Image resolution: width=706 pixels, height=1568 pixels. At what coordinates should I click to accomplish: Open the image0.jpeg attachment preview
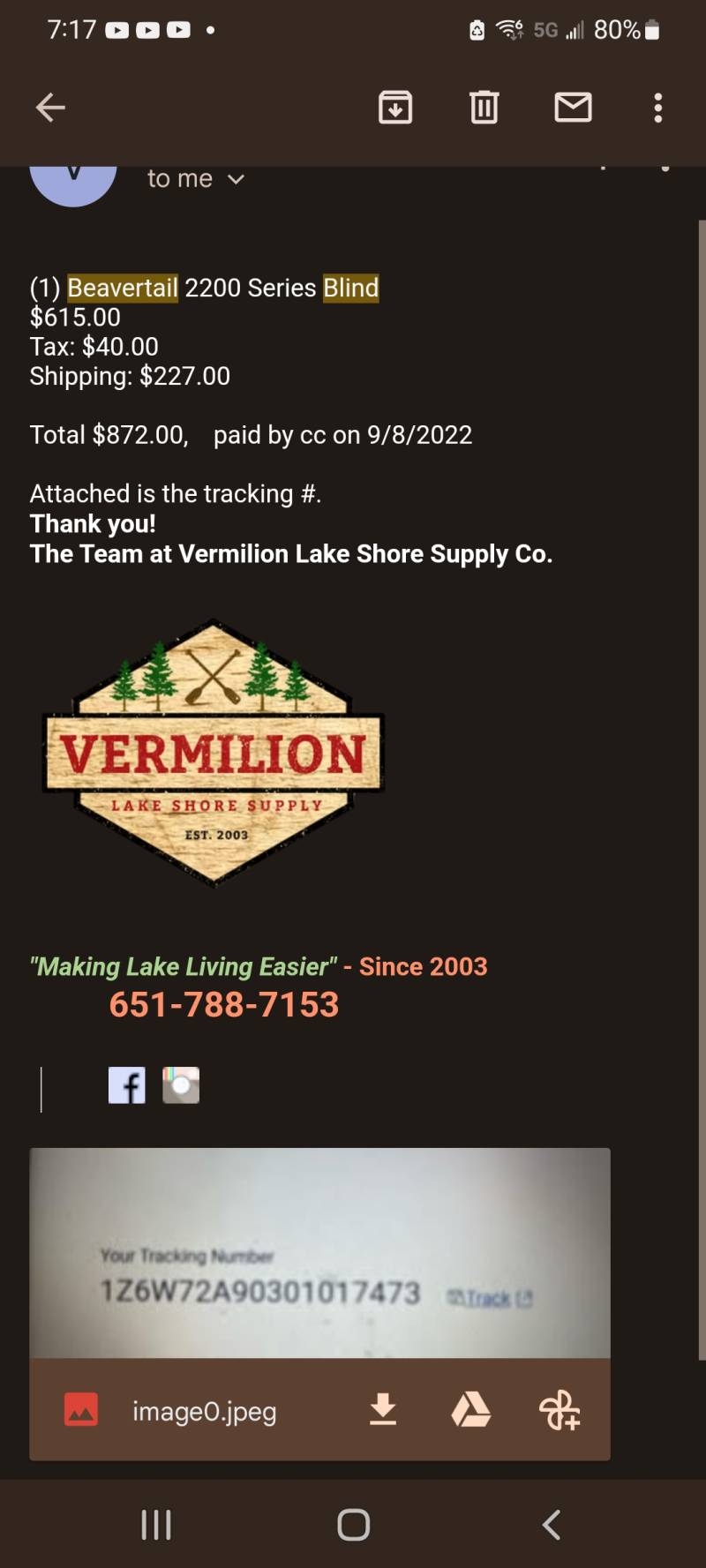(x=319, y=1253)
